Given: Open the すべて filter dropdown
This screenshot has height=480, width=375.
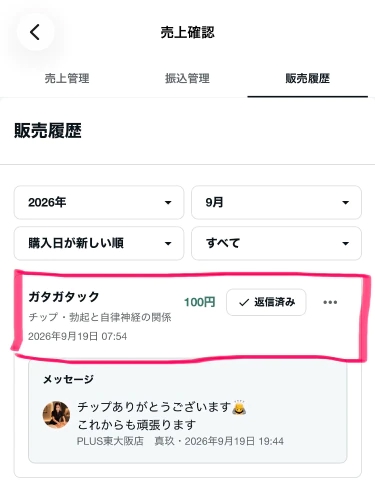Looking at the screenshot, I should pos(276,243).
